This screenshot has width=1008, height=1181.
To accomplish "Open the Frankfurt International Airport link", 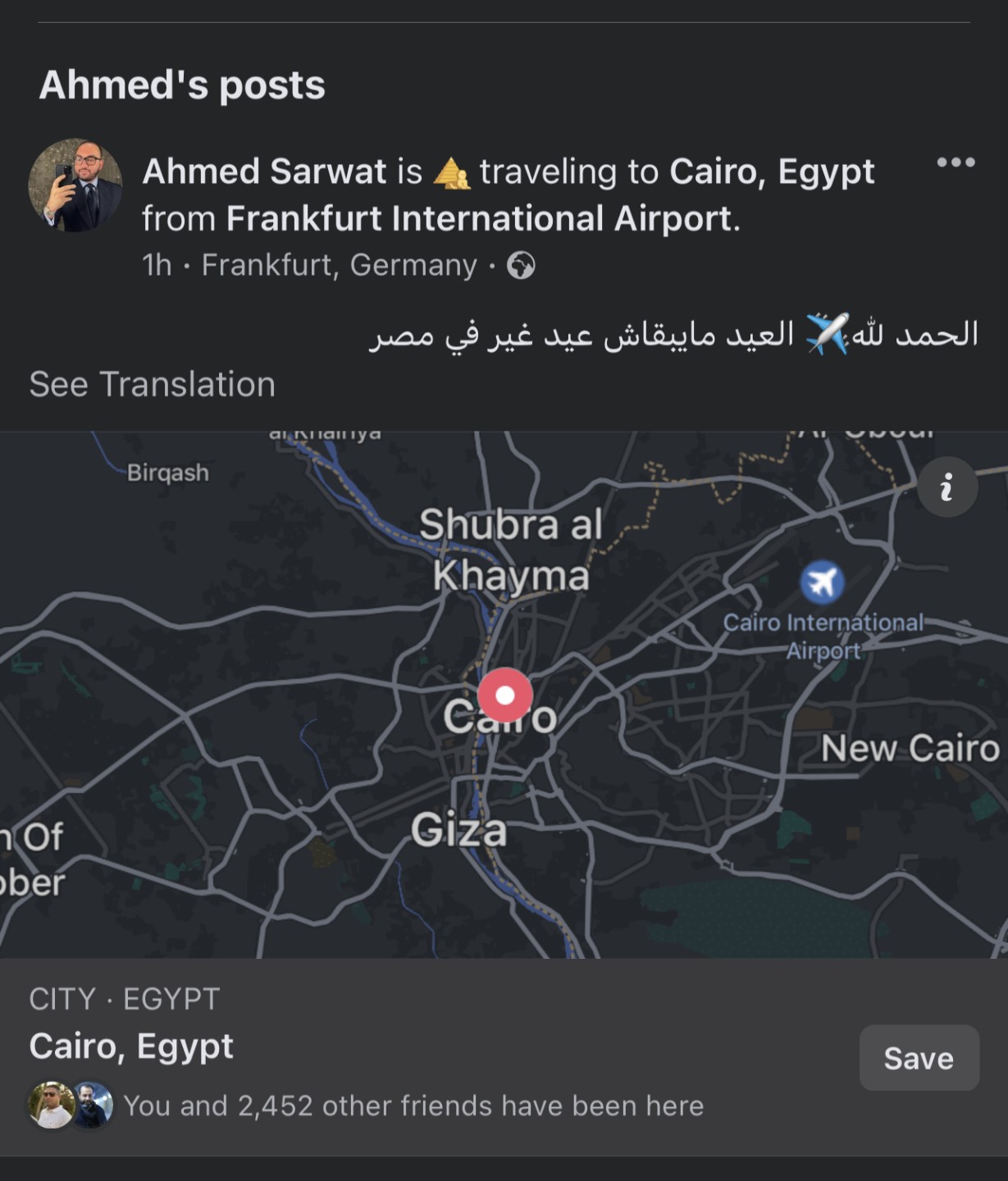I will pos(482,219).
